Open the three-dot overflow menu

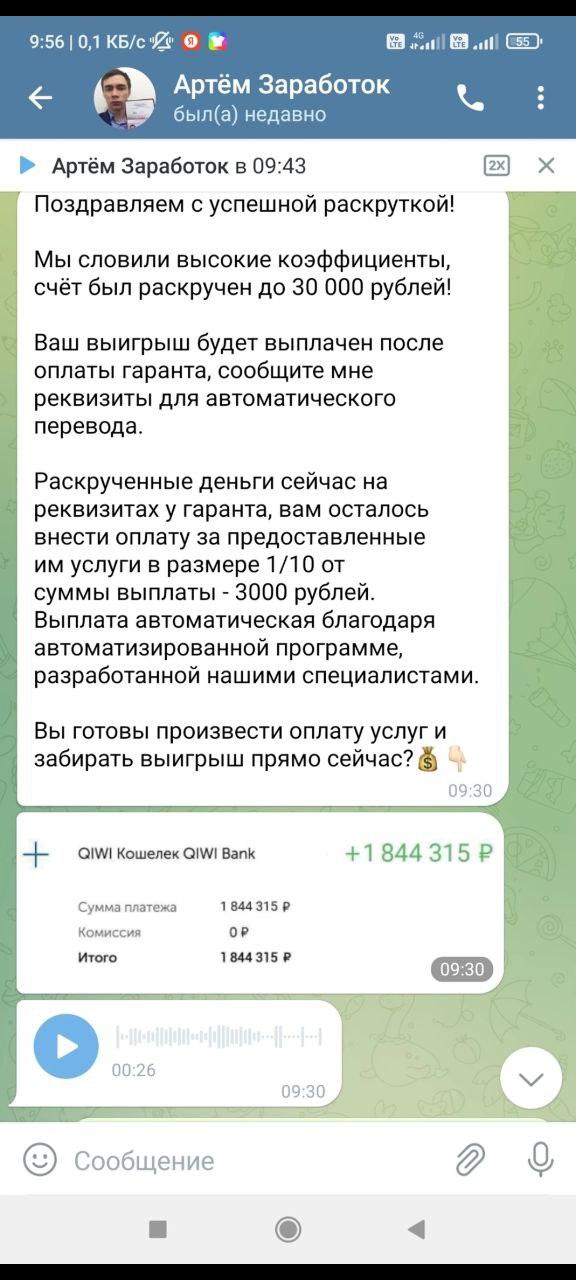tap(540, 97)
